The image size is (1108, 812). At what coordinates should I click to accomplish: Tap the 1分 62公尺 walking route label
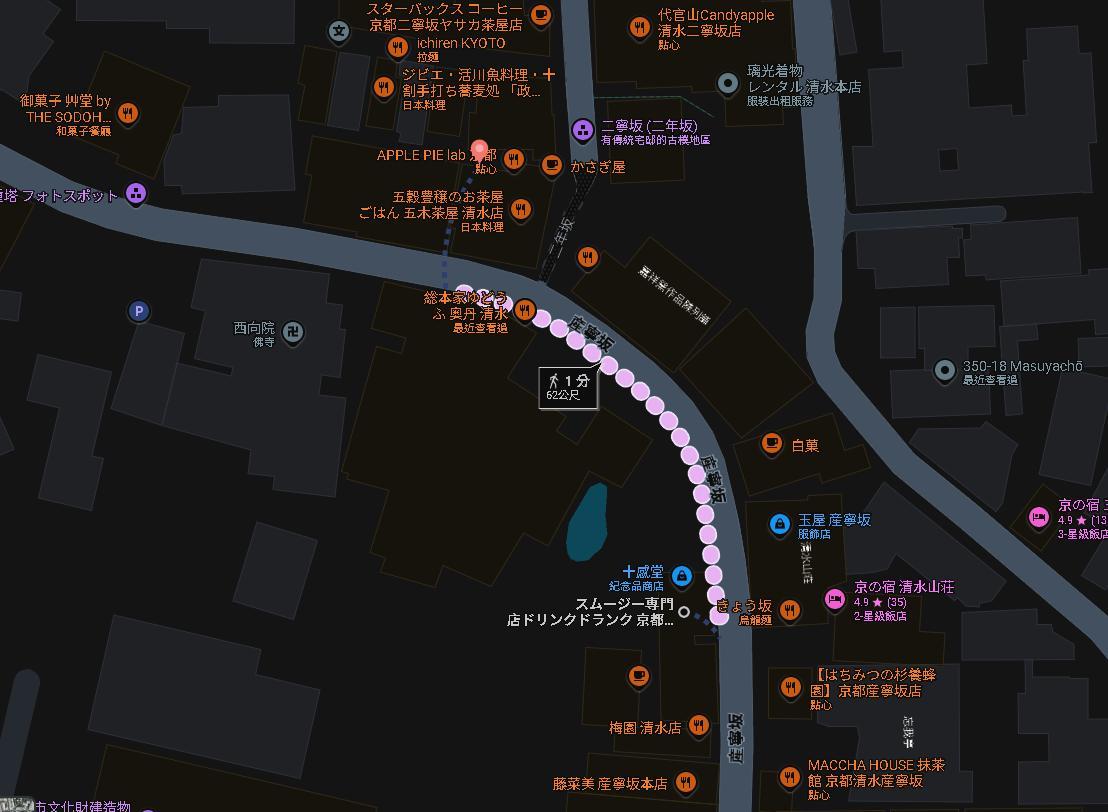click(568, 387)
